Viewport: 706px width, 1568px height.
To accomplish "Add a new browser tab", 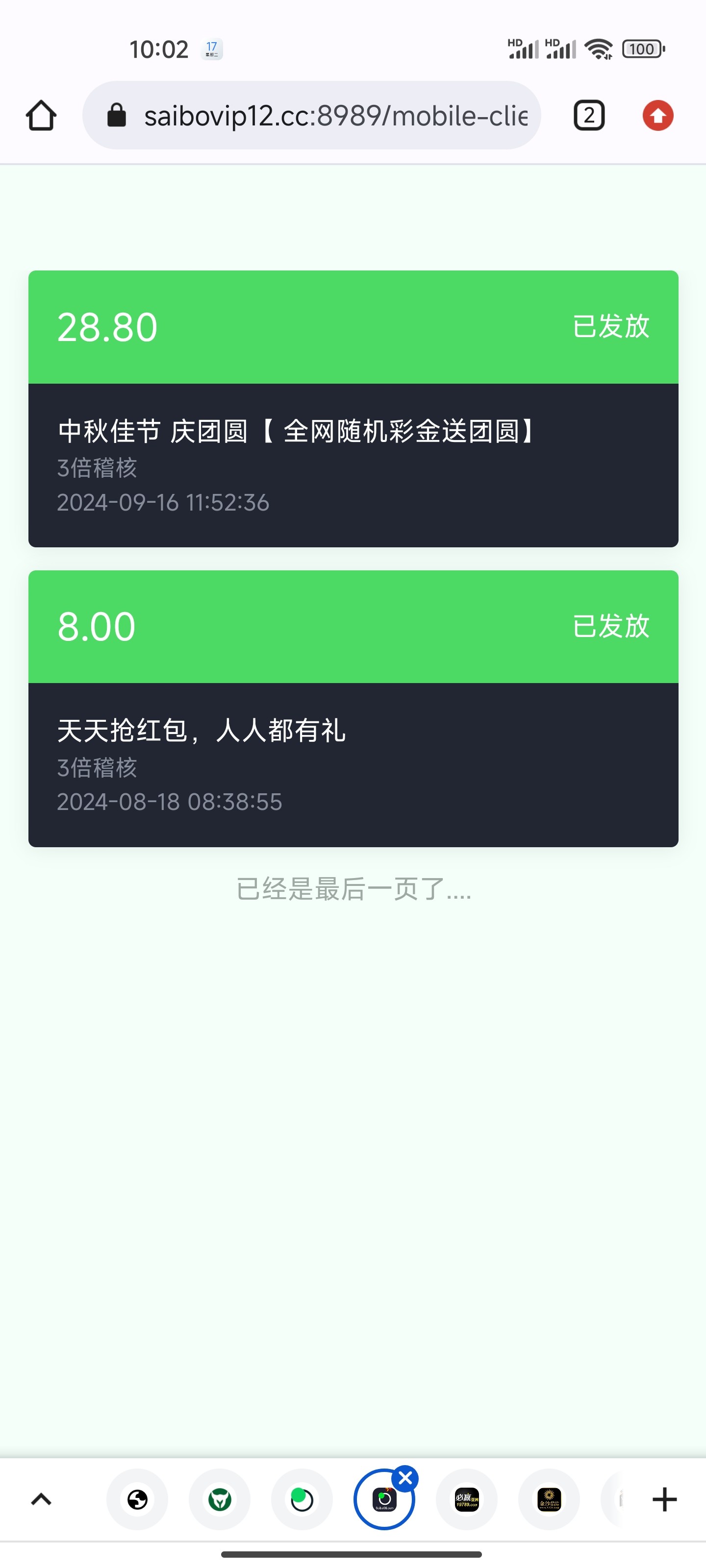I will 664,1499.
